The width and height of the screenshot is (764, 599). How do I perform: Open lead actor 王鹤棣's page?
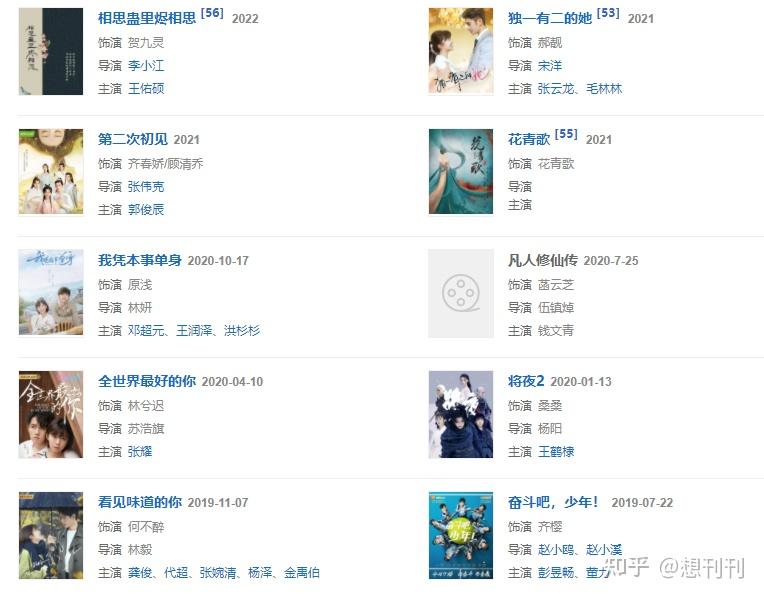click(555, 451)
